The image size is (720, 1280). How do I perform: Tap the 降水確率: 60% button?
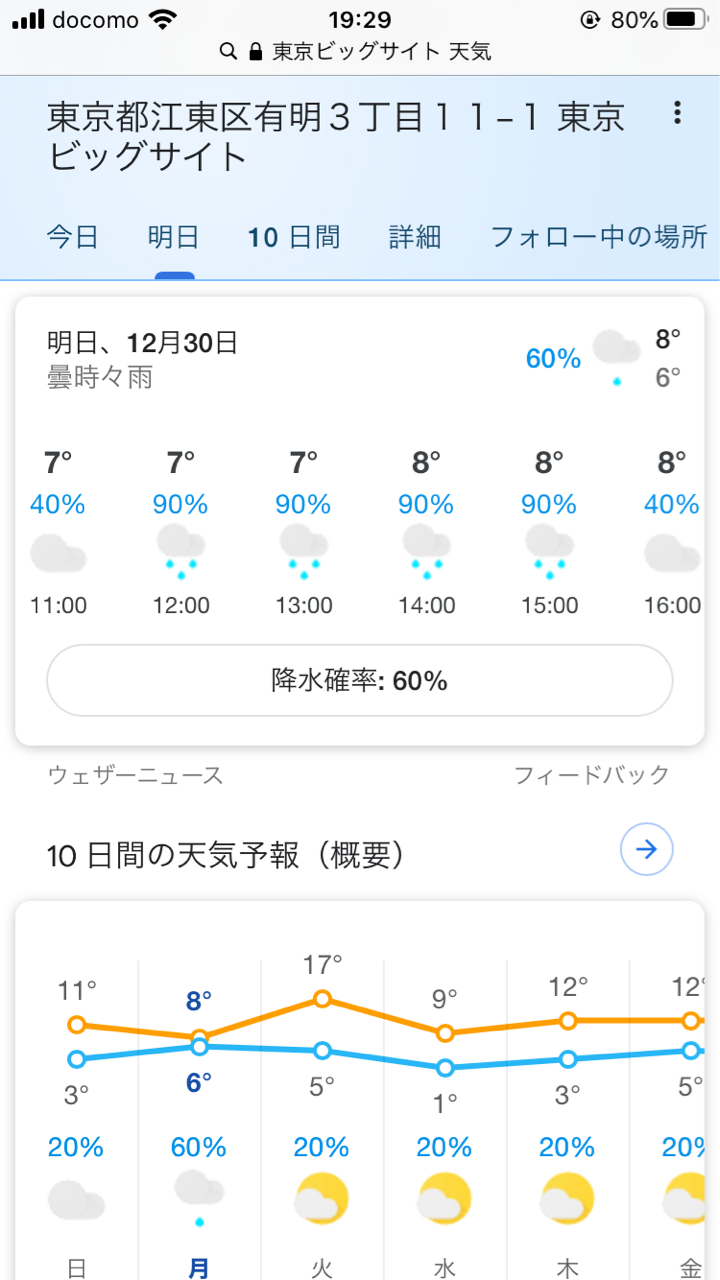360,681
